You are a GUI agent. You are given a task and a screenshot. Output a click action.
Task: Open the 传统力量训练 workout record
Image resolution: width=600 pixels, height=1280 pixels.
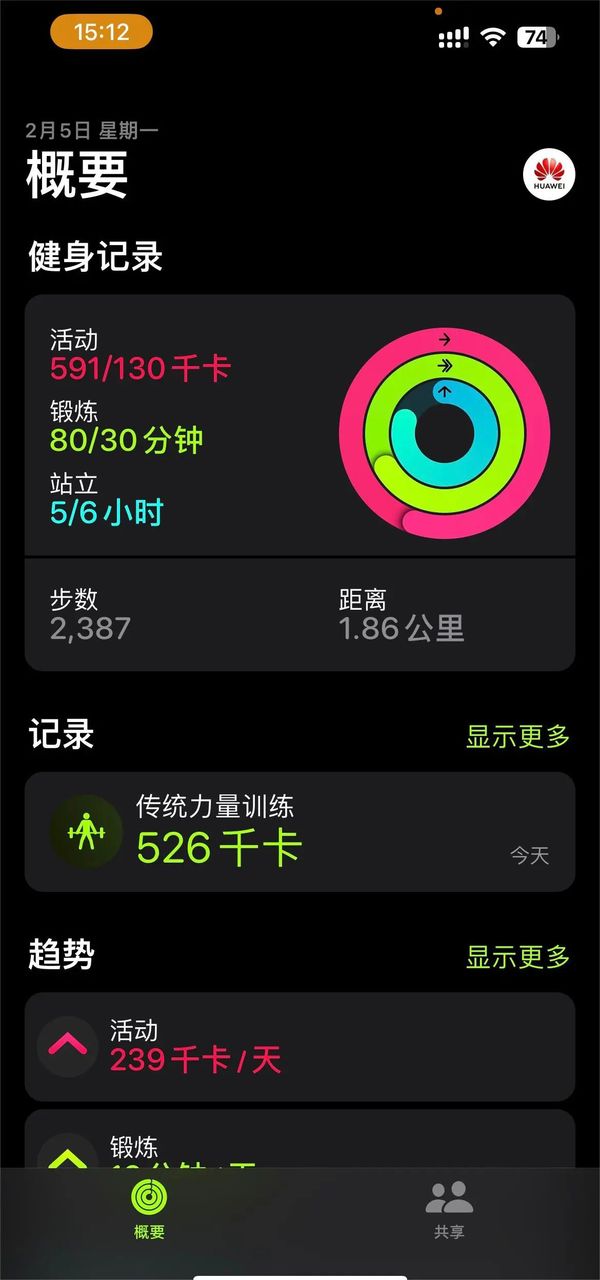299,832
